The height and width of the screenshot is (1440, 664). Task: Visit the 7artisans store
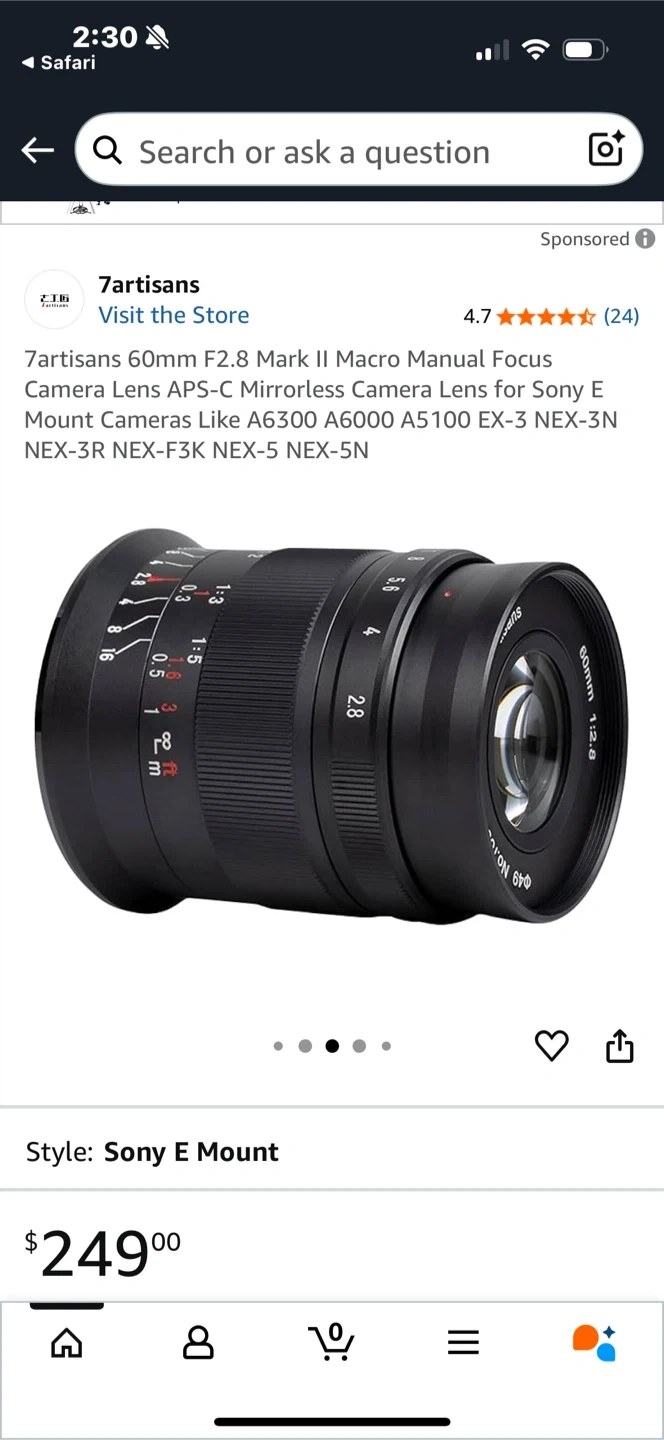tap(174, 315)
